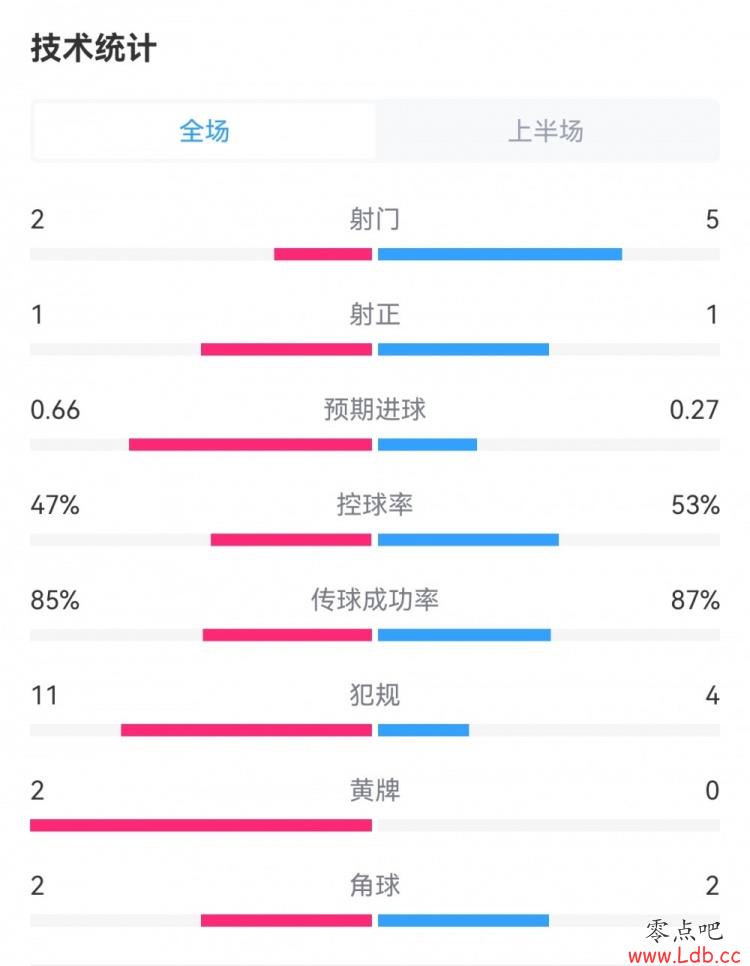The height and width of the screenshot is (966, 750).
Task: Switch to the 上半场 tab
Action: pos(546,131)
